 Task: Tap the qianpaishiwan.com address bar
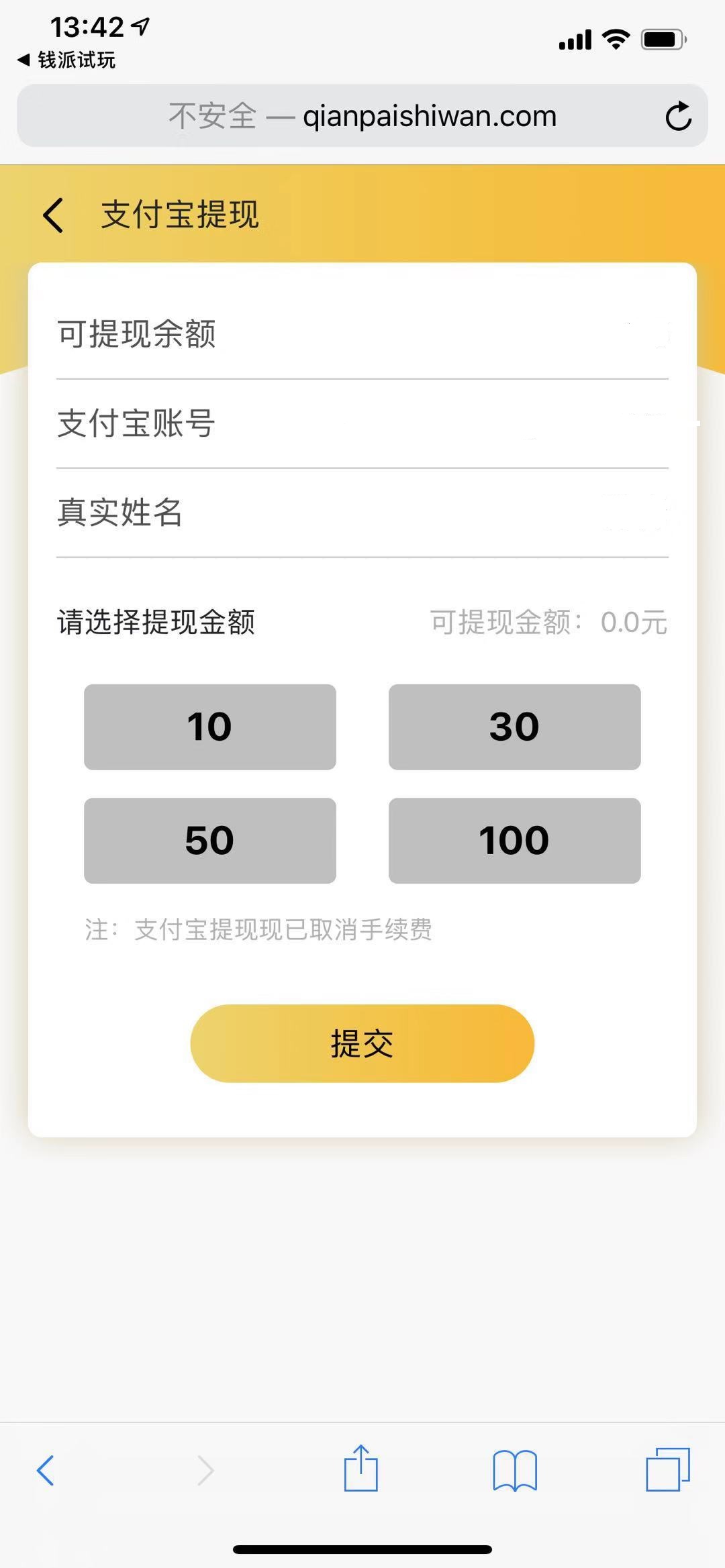tap(362, 115)
